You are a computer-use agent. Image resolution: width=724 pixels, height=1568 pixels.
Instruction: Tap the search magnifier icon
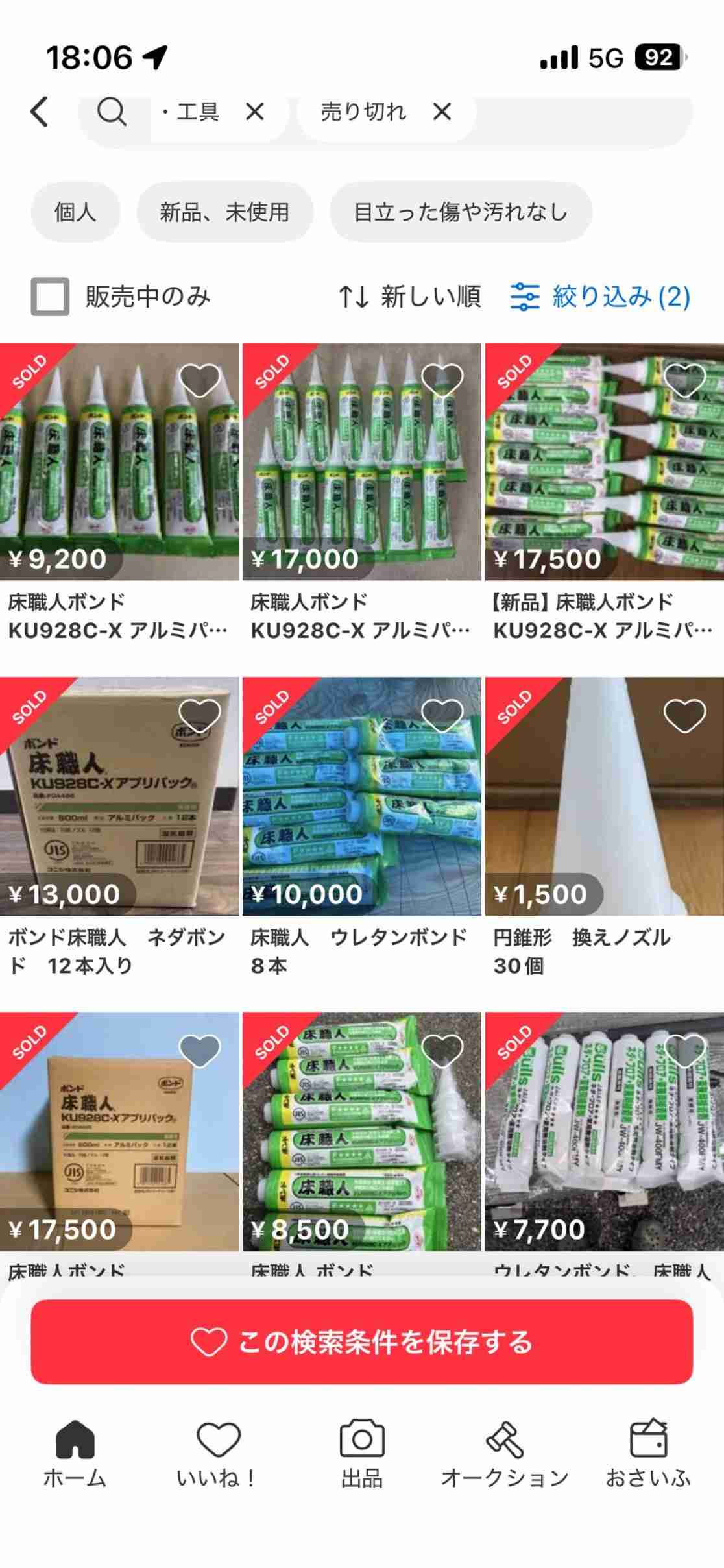(112, 112)
